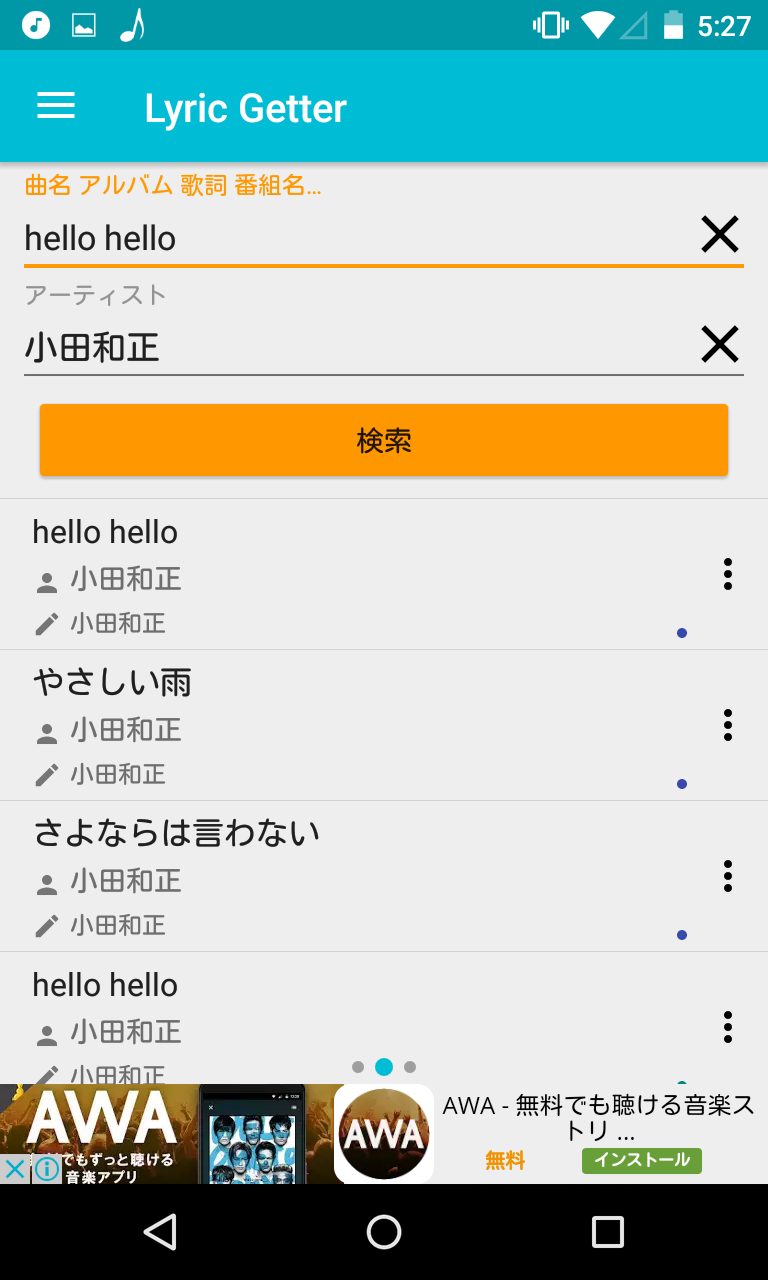Click the pencil icon under さよならは言わない
Screen dimensions: 768x1280
pyautogui.click(x=45, y=925)
